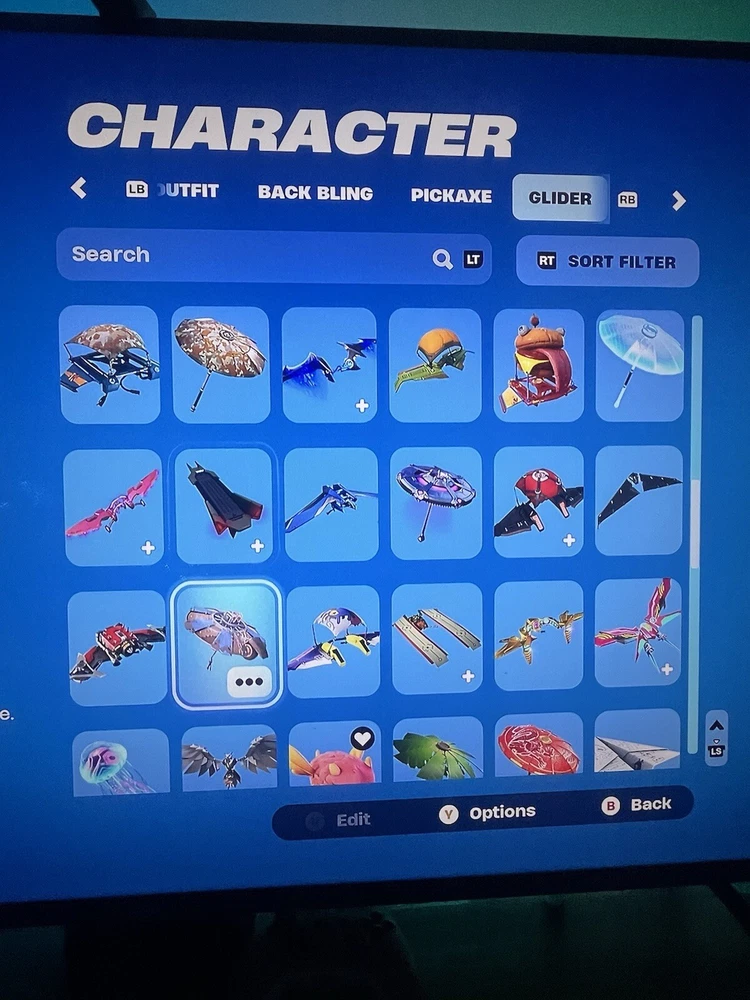The width and height of the screenshot is (750, 1000).
Task: Select the paper plane glider
Action: coord(637,747)
